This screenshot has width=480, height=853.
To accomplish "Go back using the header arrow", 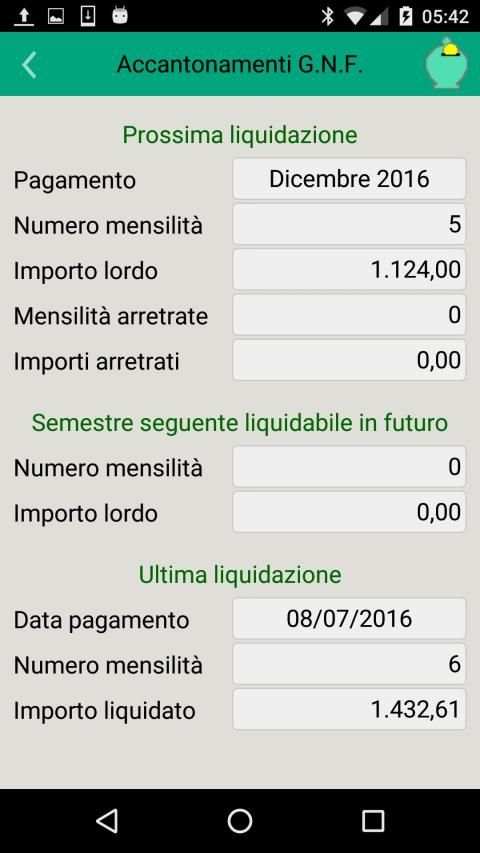I will point(29,65).
